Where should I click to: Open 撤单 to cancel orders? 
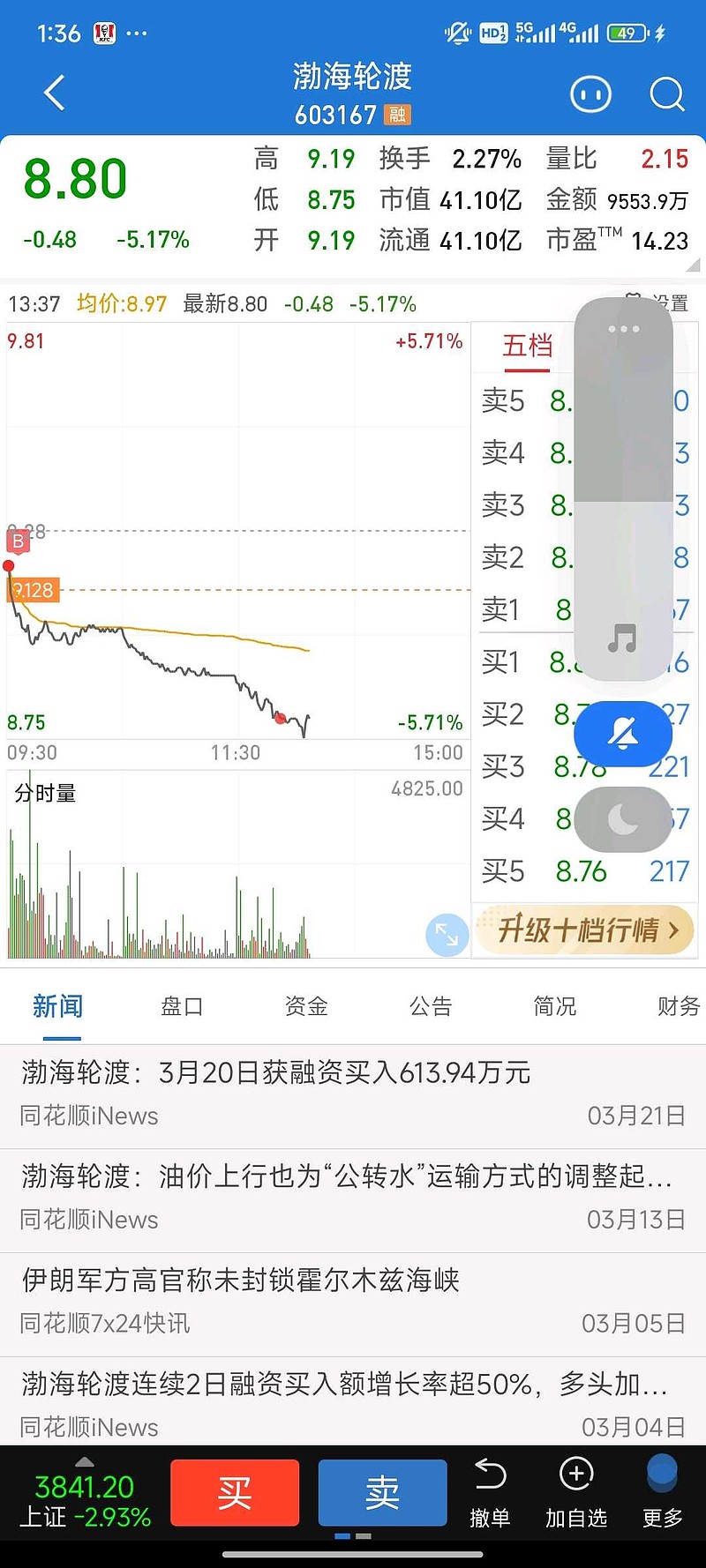click(x=490, y=1494)
